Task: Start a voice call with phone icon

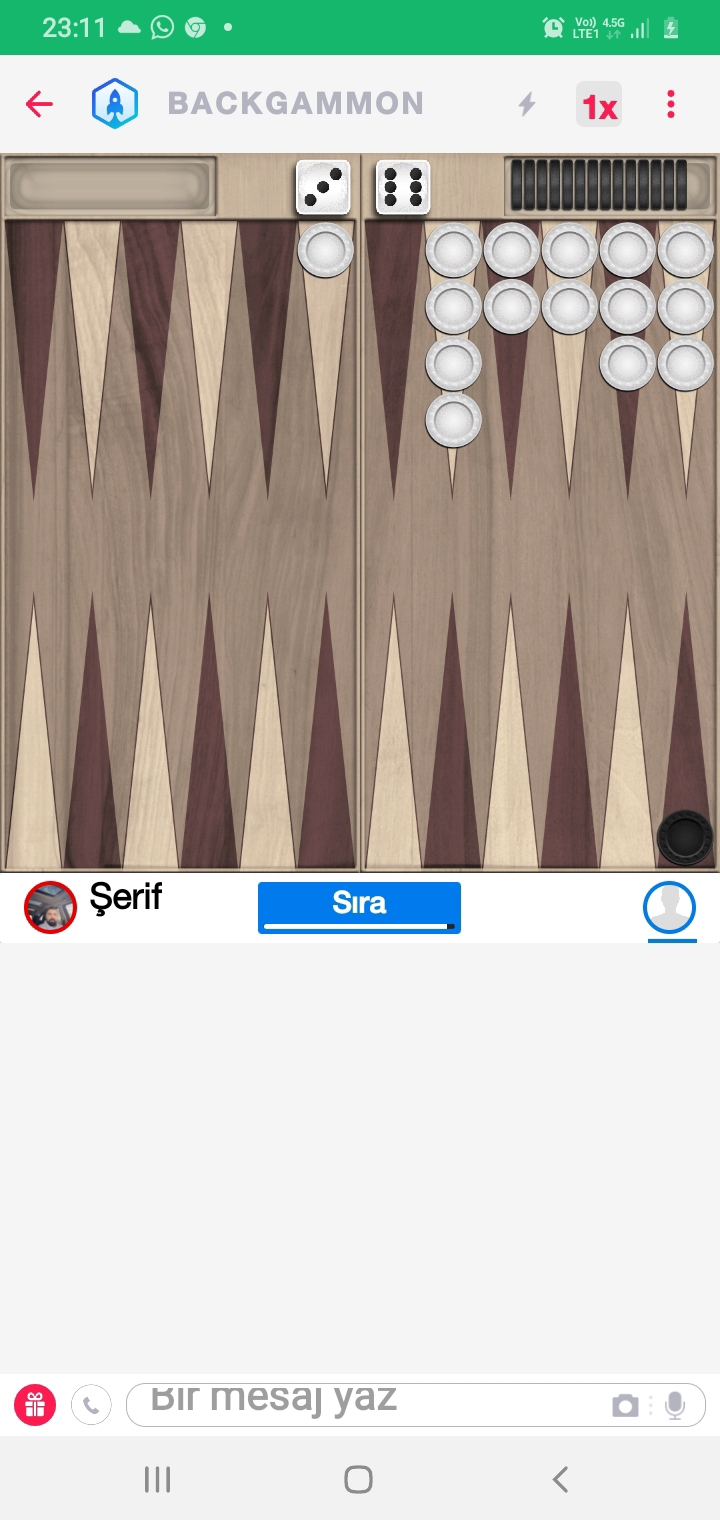Action: pos(91,1405)
